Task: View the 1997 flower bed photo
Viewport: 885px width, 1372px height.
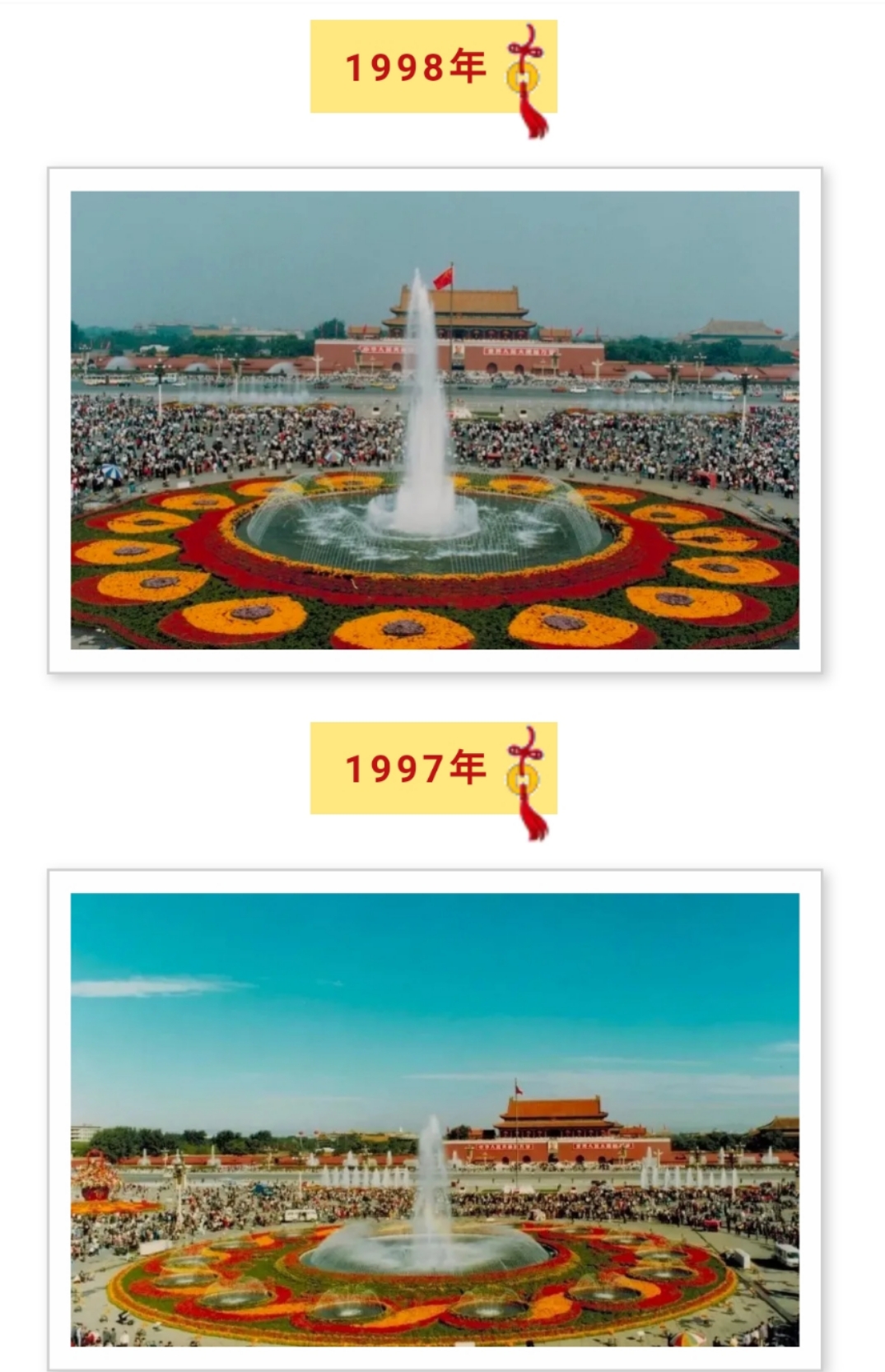Action: [x=435, y=1119]
